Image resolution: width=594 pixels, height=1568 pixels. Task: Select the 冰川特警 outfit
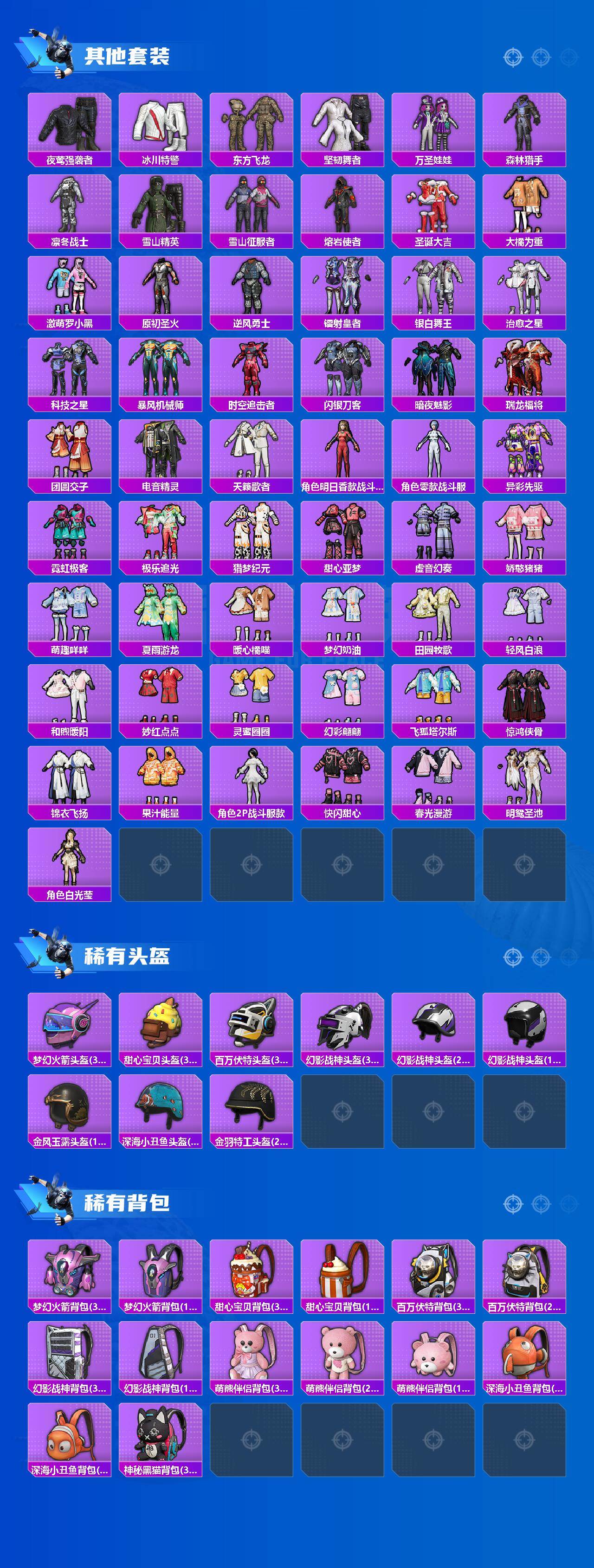(162, 128)
